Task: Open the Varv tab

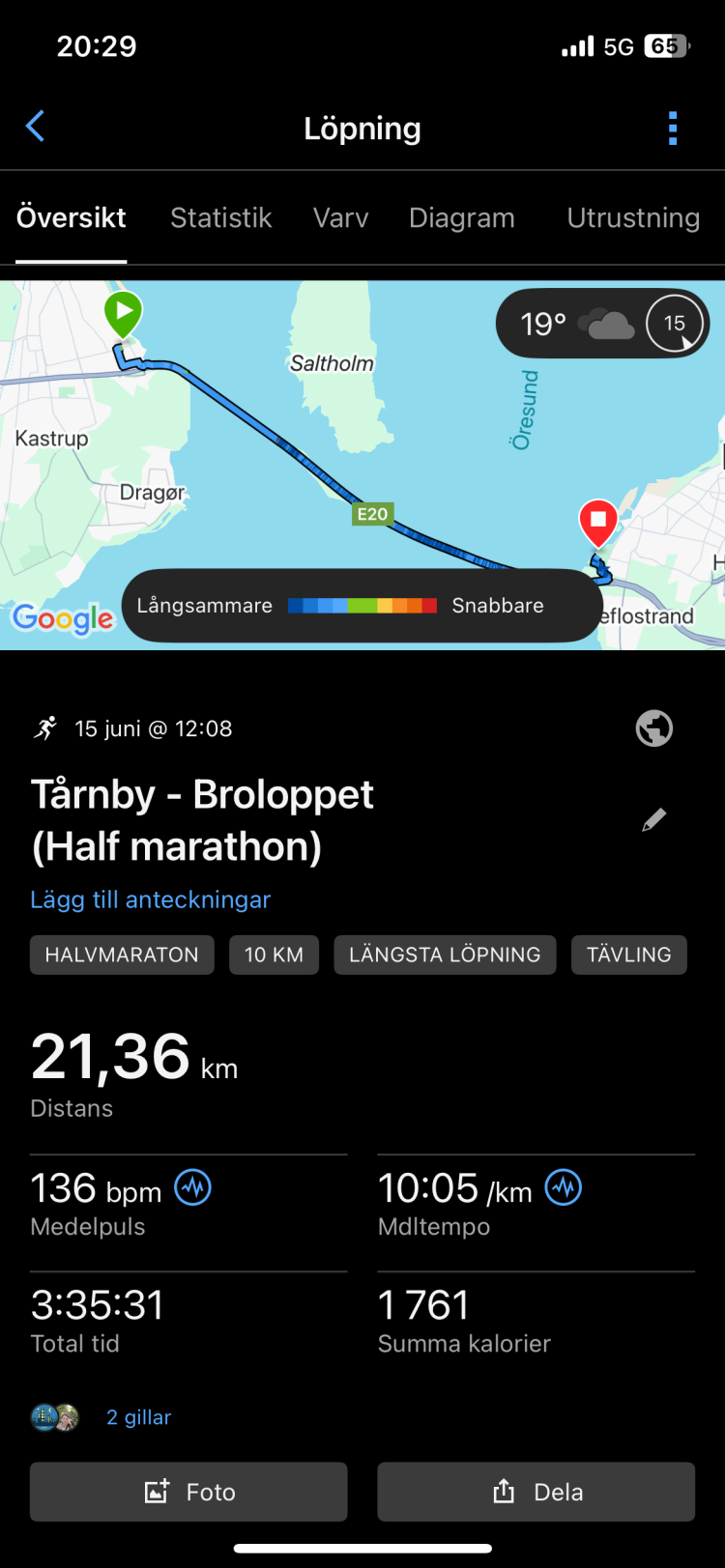Action: (x=340, y=218)
